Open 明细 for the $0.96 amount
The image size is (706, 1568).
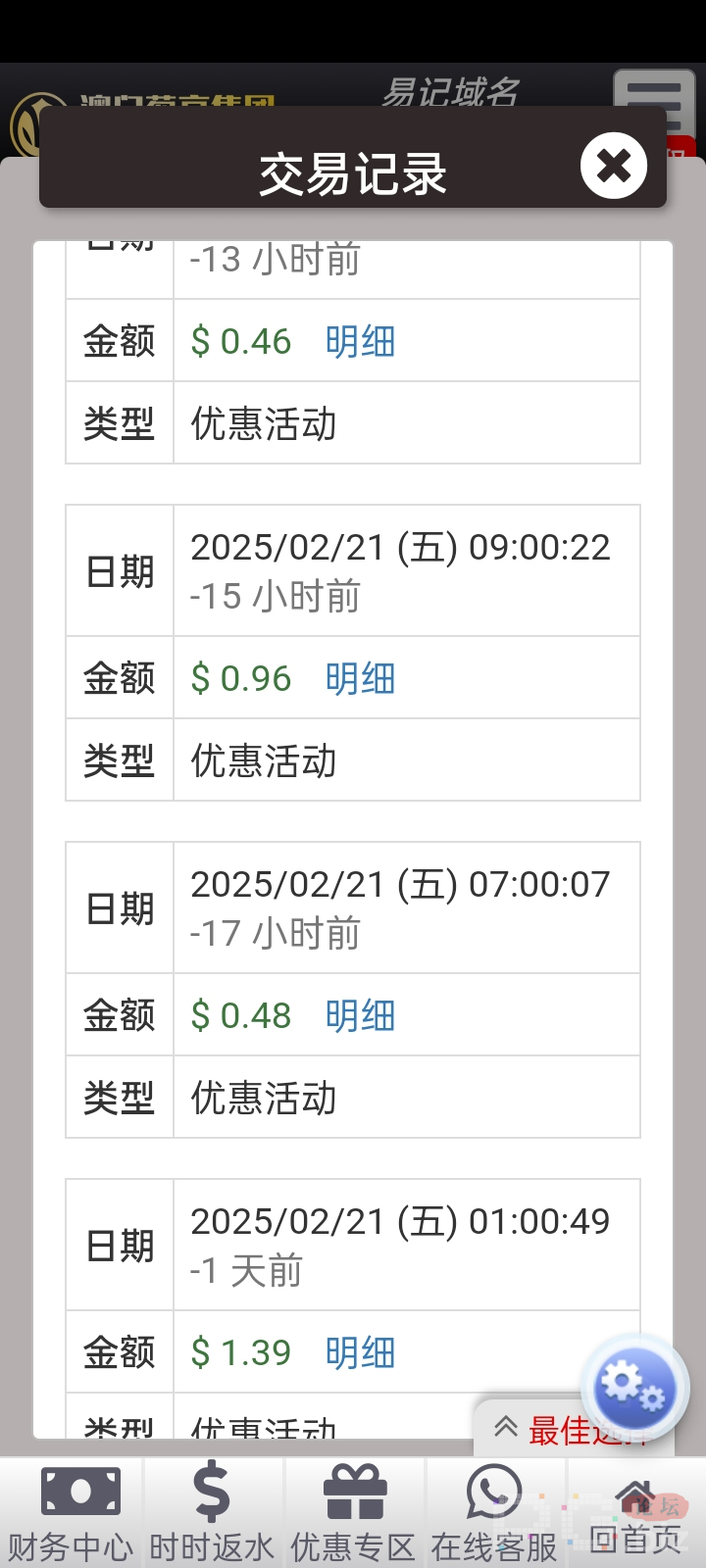[x=360, y=678]
